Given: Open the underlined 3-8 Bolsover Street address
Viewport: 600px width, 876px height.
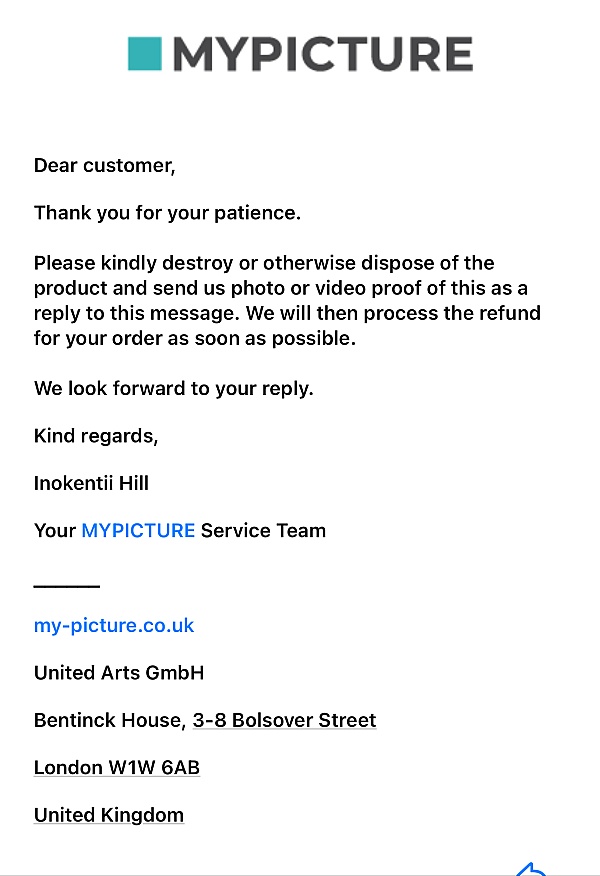Looking at the screenshot, I should click(284, 721).
